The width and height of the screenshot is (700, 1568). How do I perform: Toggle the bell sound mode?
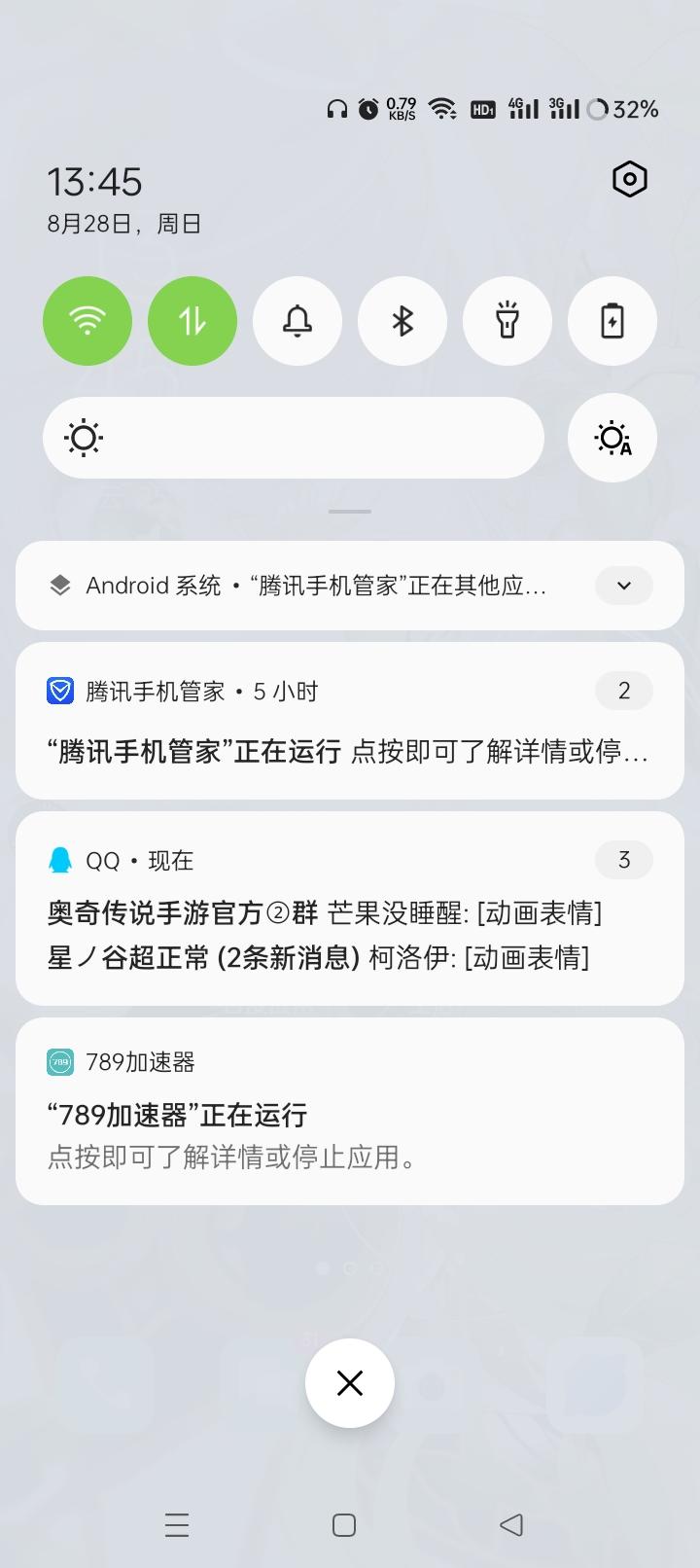pyautogui.click(x=297, y=321)
